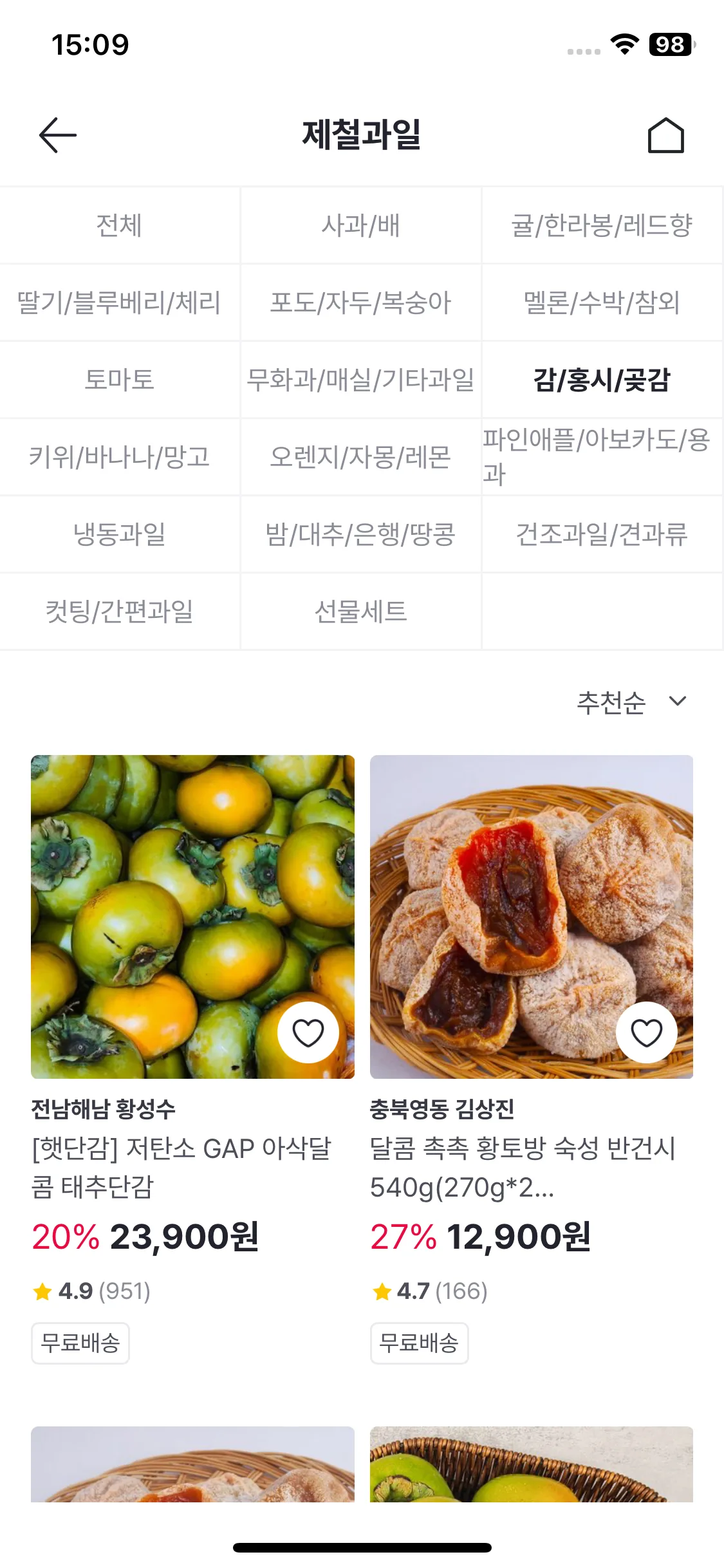Tap the star icon beside the 4.9 rating

coord(42,1291)
